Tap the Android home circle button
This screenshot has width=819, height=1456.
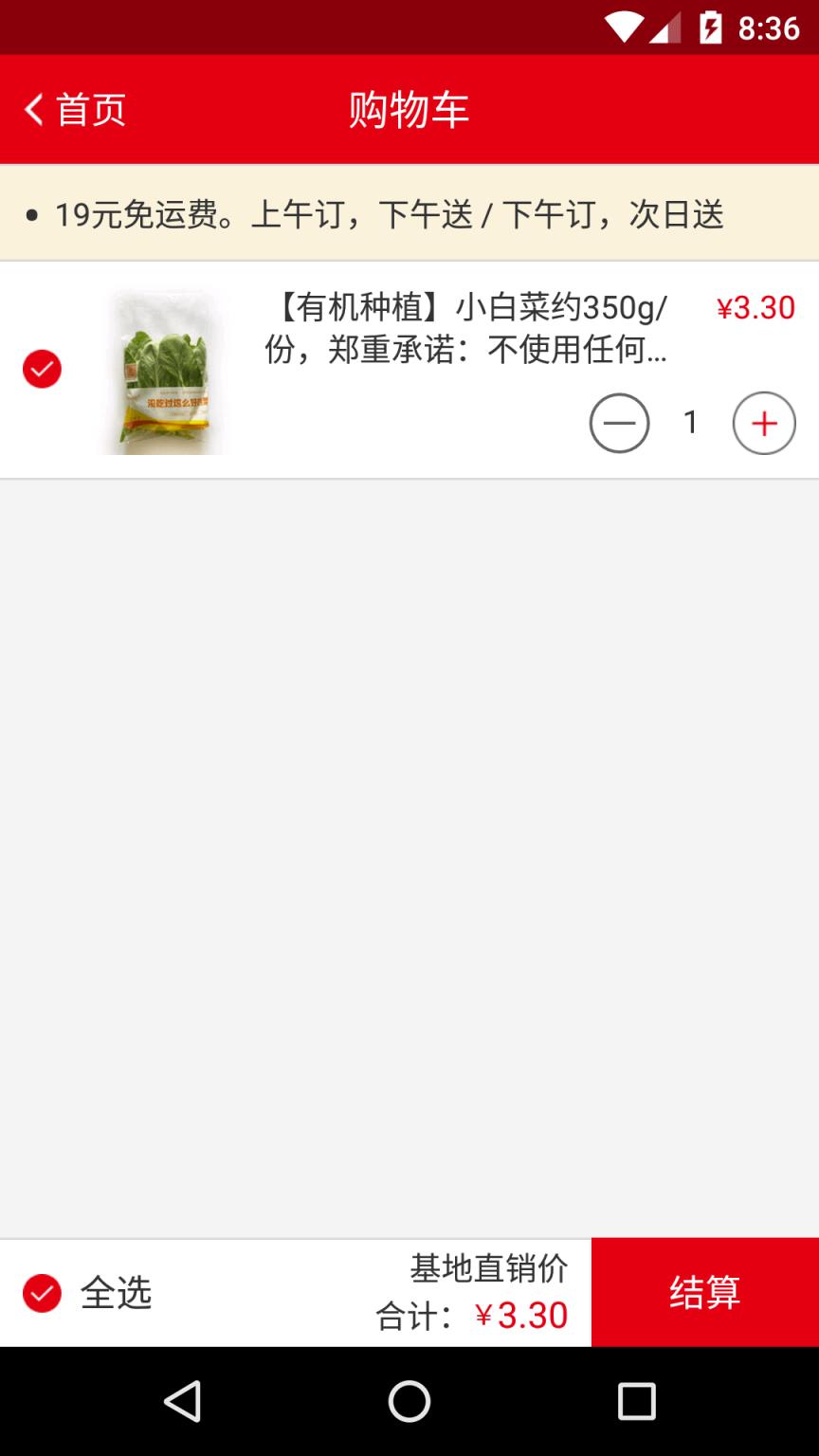[x=409, y=1401]
